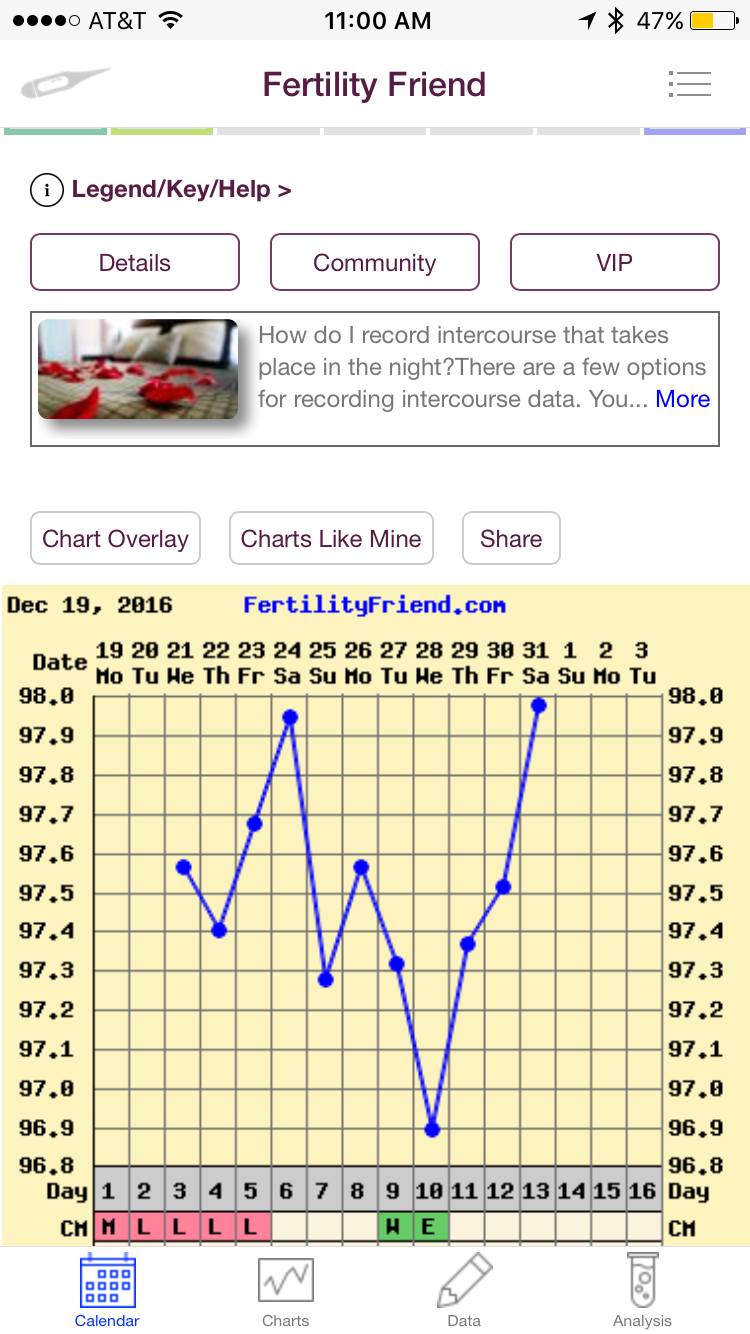This screenshot has width=750, height=1334.
Task: Switch to the Charts tab
Action: click(x=285, y=1291)
